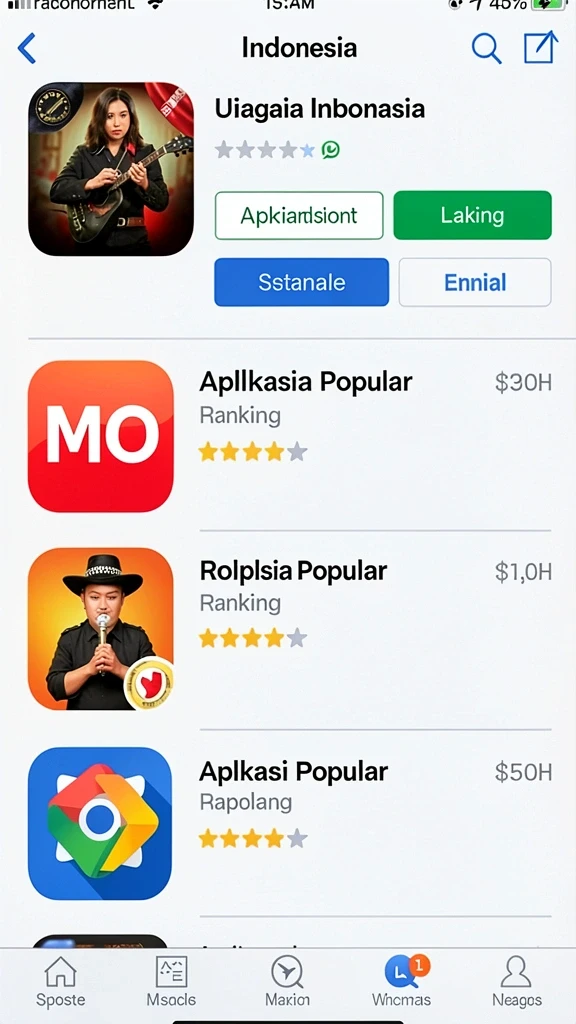Tap the $30H price
This screenshot has width=576, height=1024.
point(523,382)
